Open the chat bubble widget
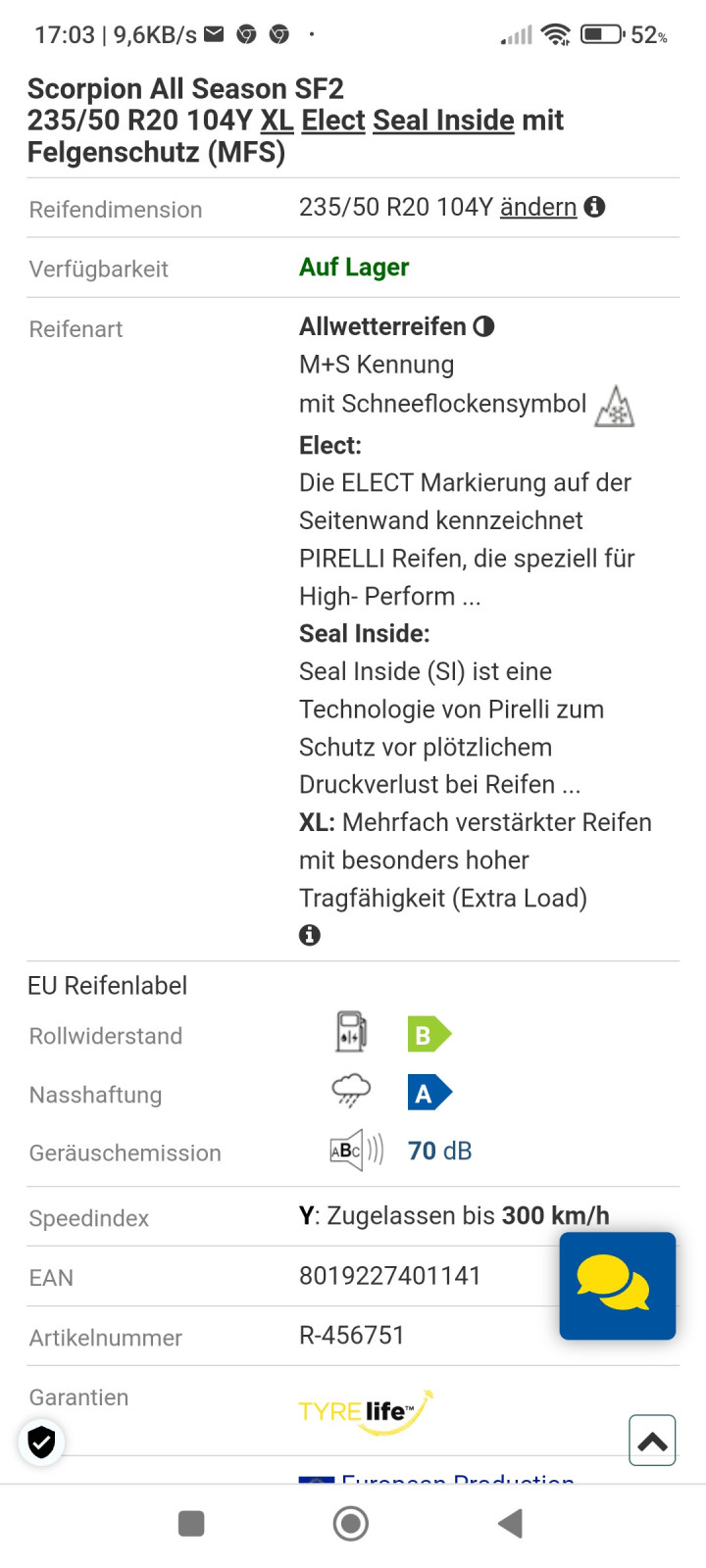706x1568 pixels. (617, 1286)
